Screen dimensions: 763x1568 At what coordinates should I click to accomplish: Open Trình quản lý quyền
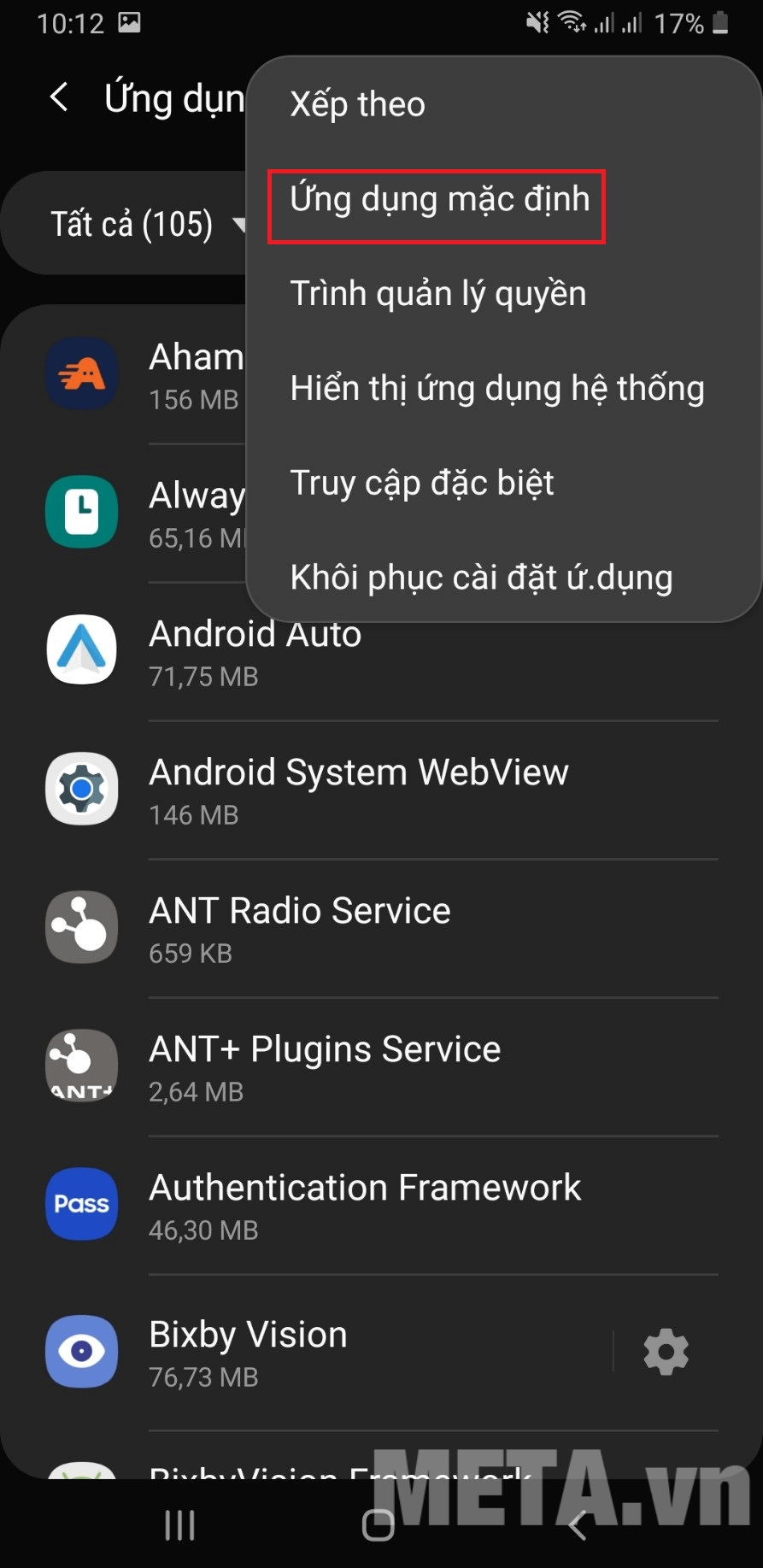pyautogui.click(x=437, y=293)
